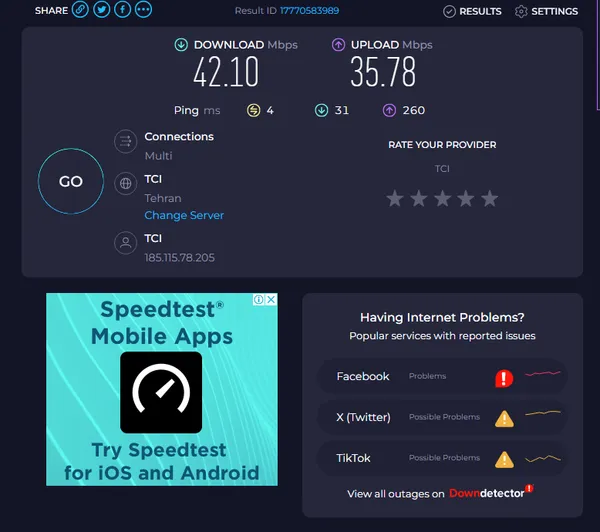View all outages on Downdetector
The height and width of the screenshot is (532, 600).
pos(440,493)
